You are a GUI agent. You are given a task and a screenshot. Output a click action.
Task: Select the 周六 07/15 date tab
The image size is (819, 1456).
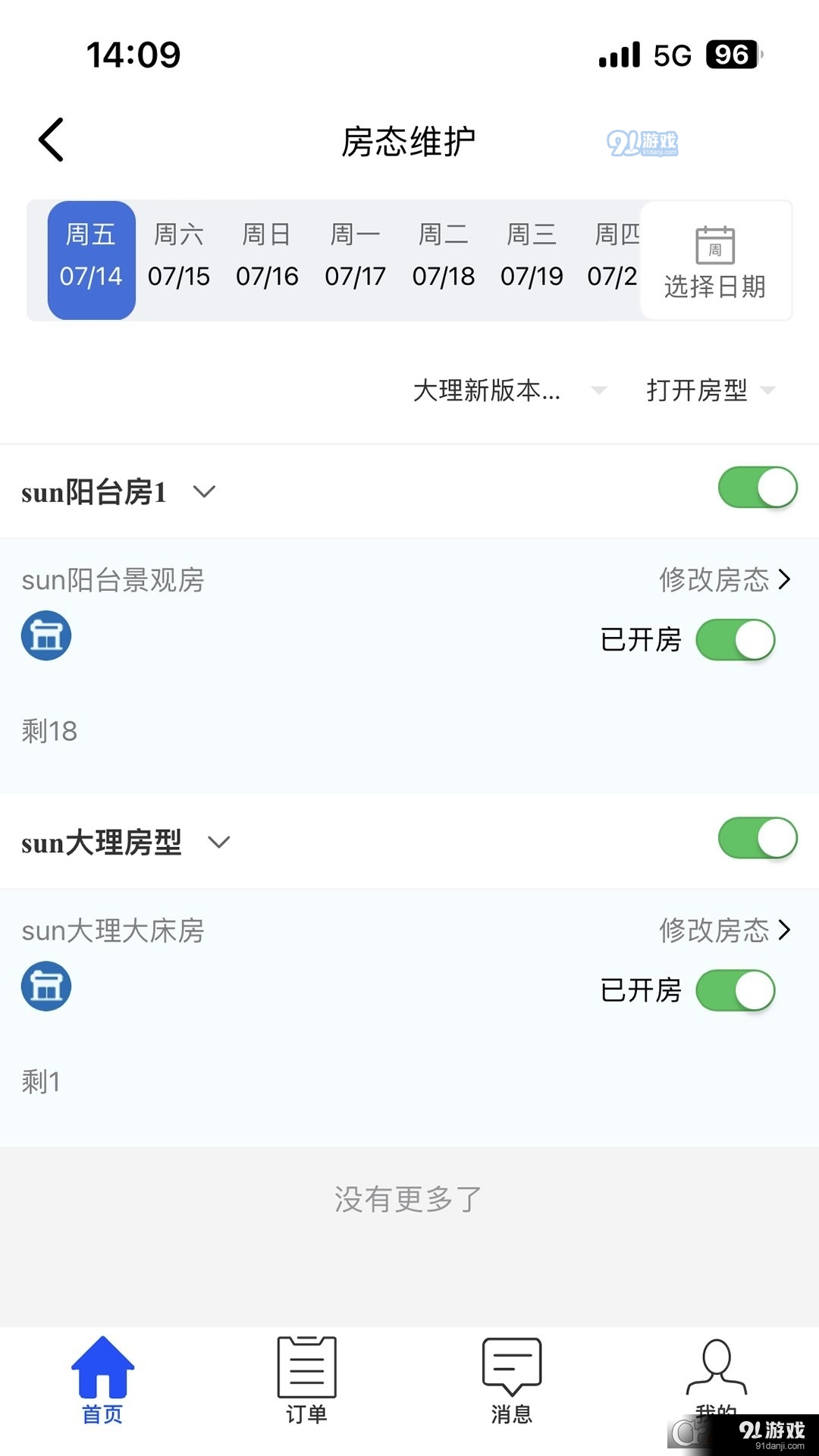[178, 256]
